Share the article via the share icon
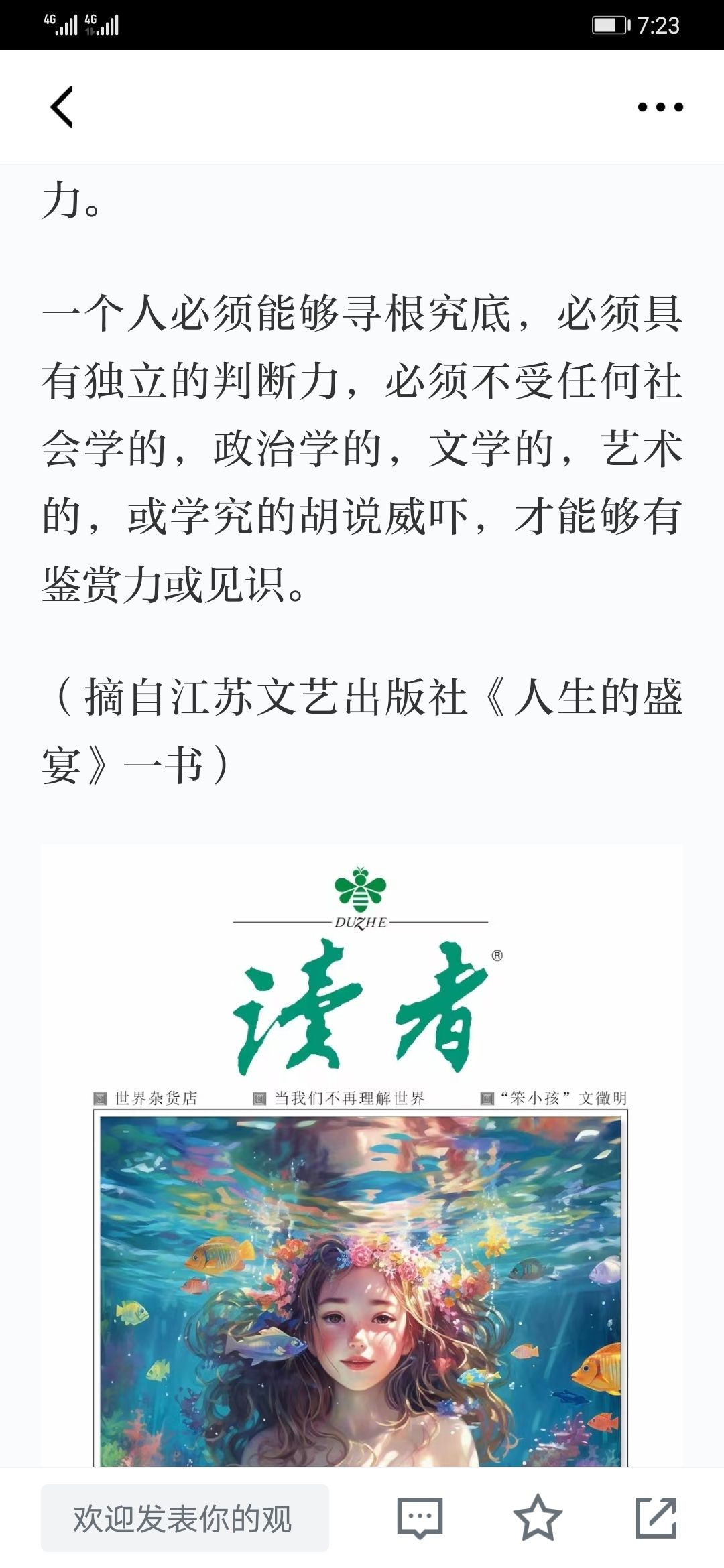The height and width of the screenshot is (1568, 724). pos(656,1518)
